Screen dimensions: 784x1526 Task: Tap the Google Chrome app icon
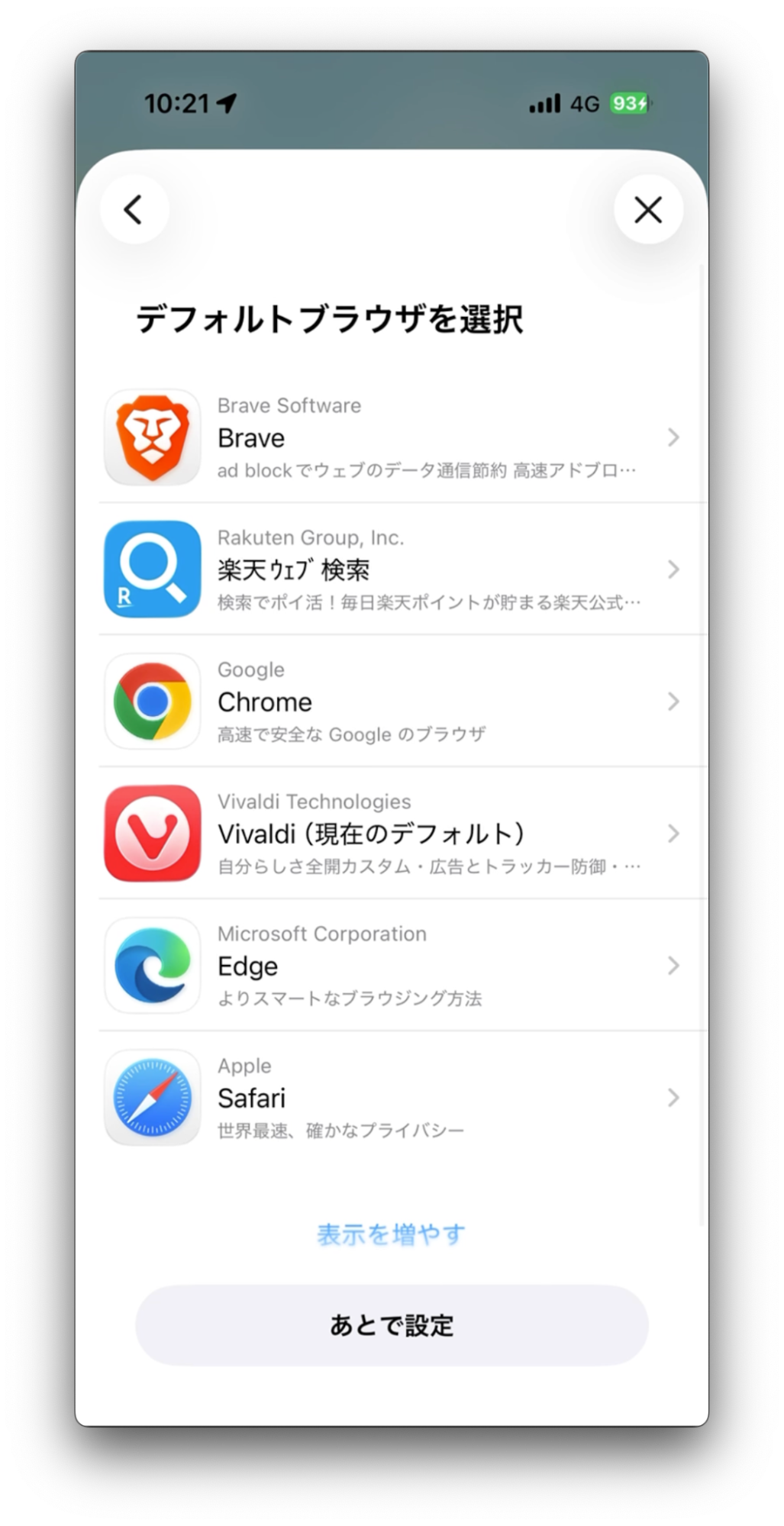(152, 701)
